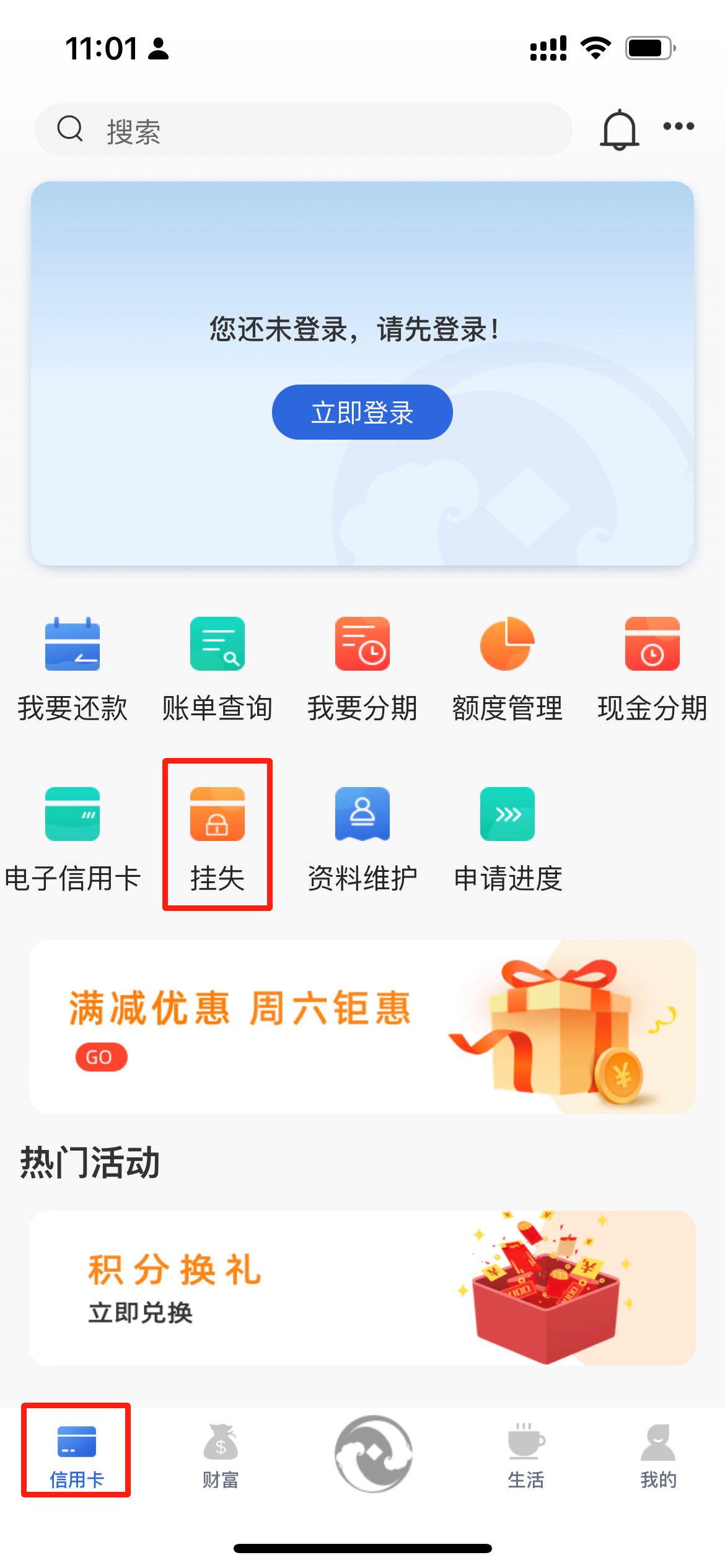Screen dimensions: 725x1568
Task: Open the notifications bell
Action: pyautogui.click(x=619, y=130)
